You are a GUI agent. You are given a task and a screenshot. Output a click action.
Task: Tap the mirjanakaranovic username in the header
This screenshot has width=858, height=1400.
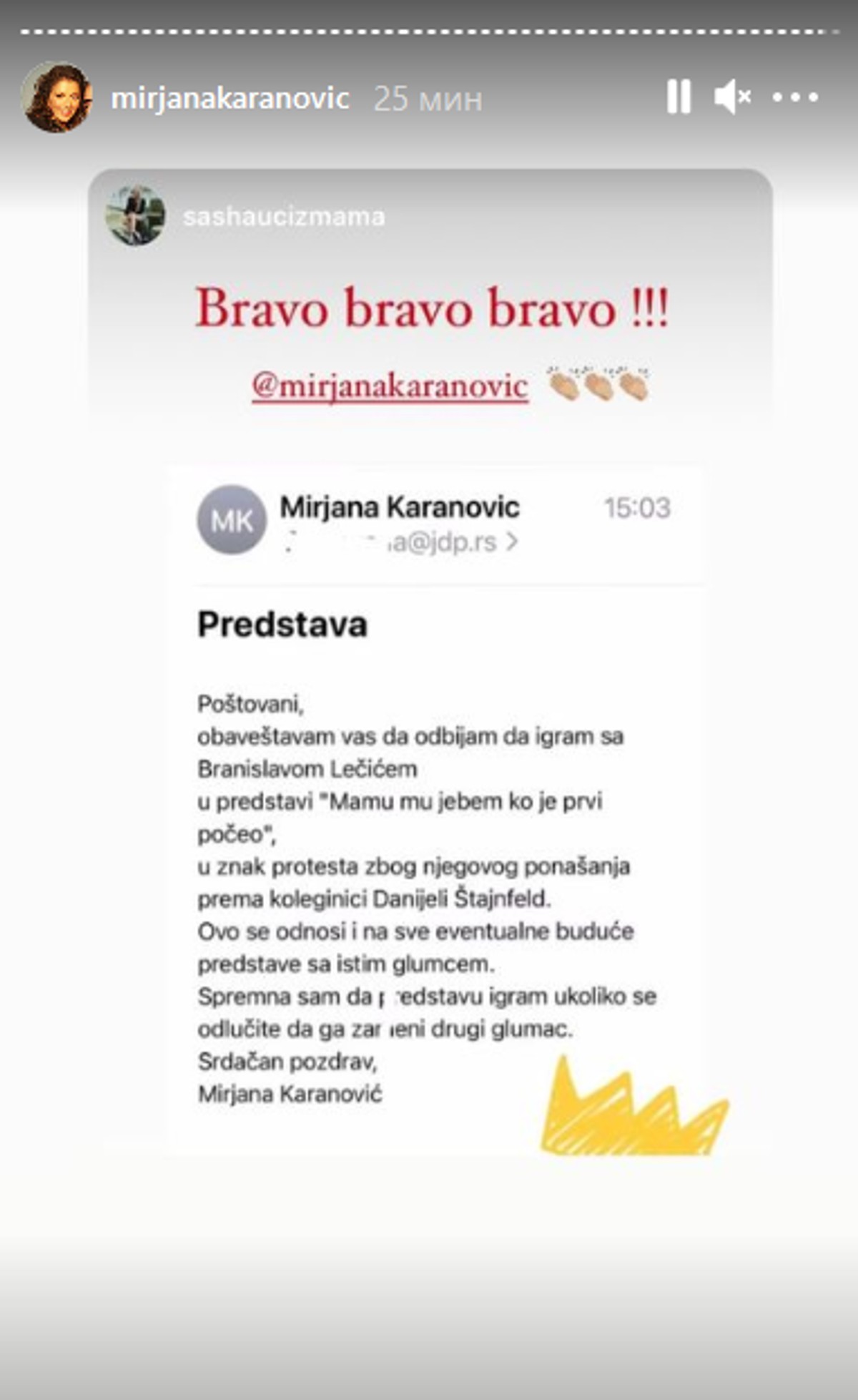point(230,99)
